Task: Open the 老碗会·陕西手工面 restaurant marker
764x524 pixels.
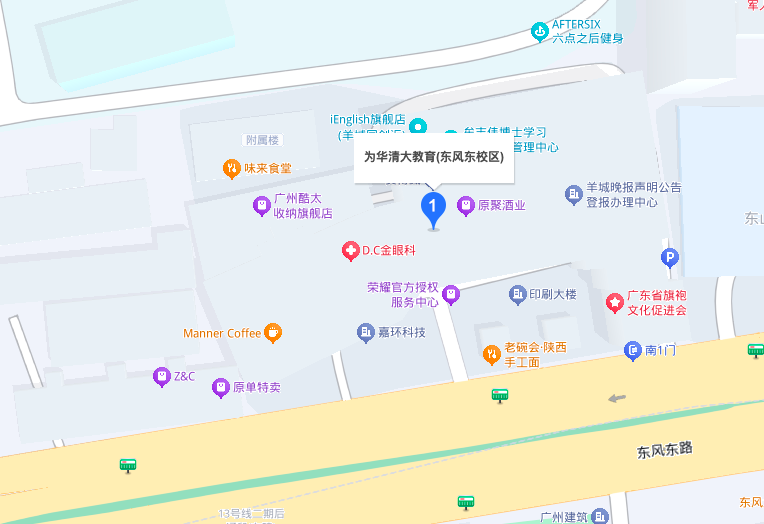Action: click(491, 354)
